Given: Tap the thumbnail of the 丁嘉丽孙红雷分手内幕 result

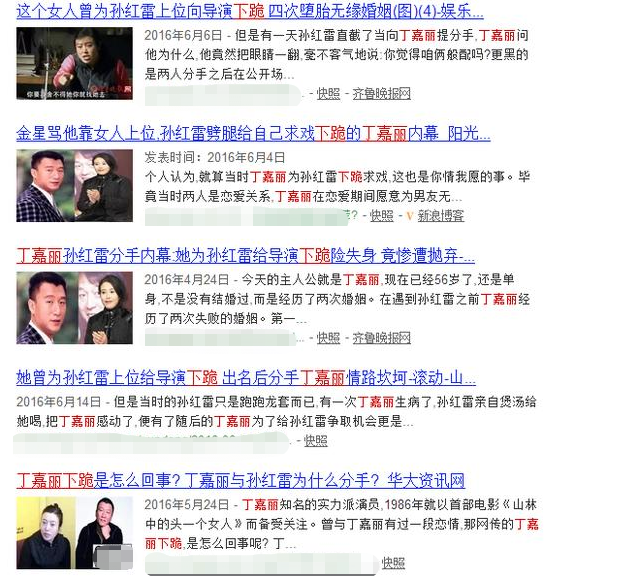Looking at the screenshot, I should tap(74, 308).
